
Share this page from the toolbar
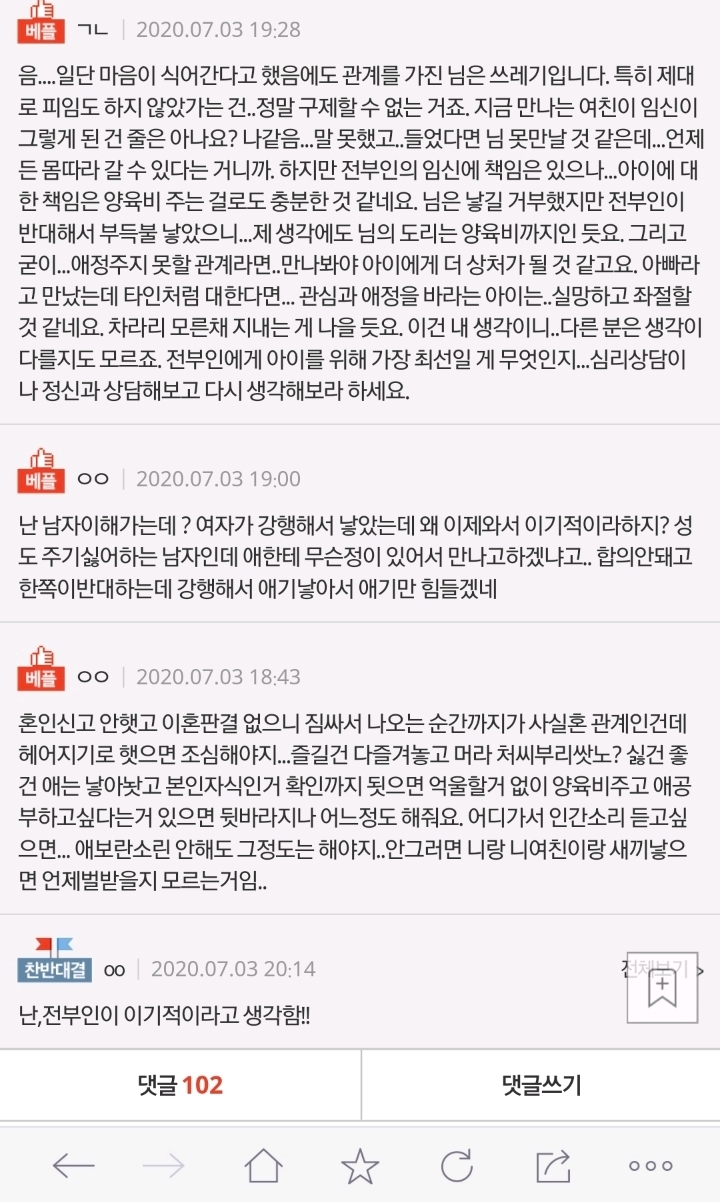click(x=552, y=1165)
